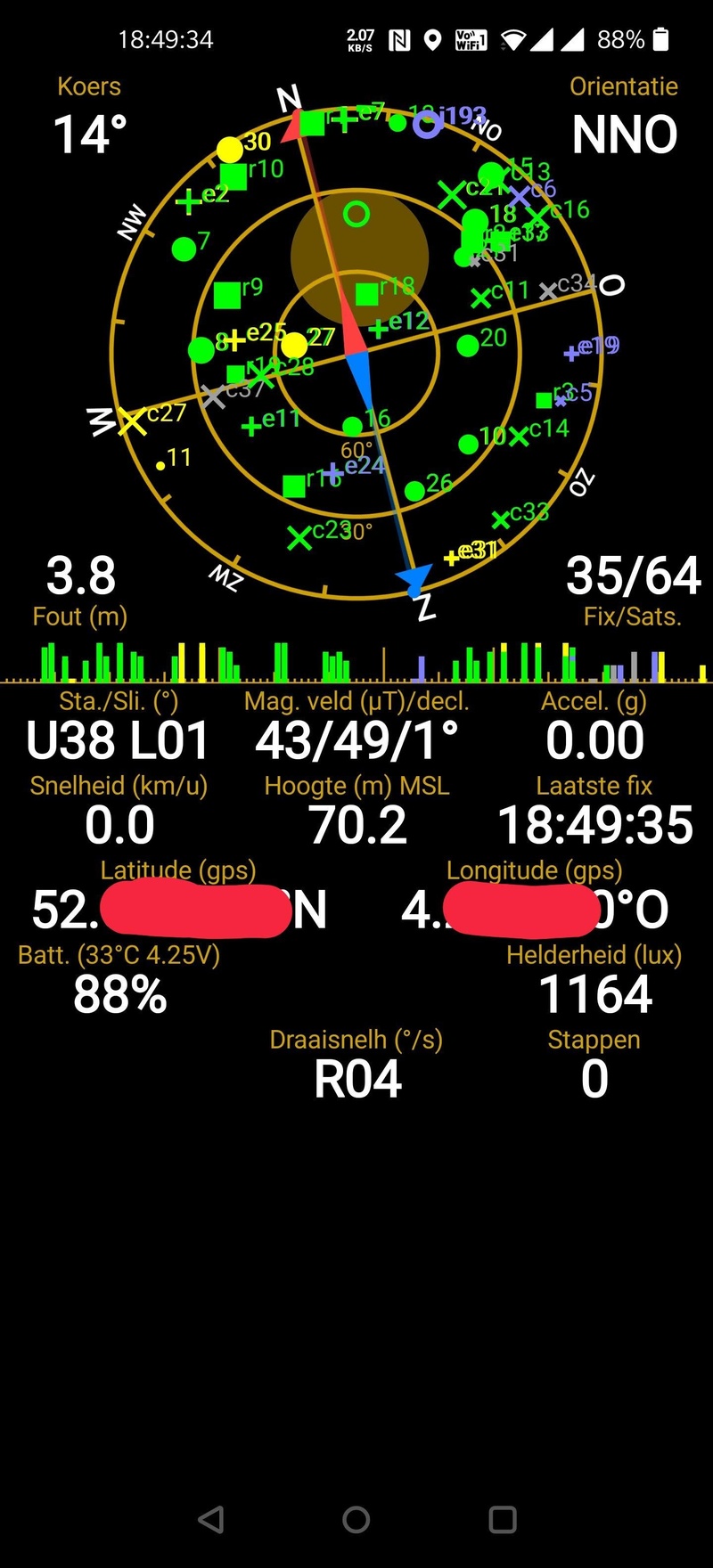The width and height of the screenshot is (713, 1568).
Task: Go back with the system back button
Action: point(211,1519)
